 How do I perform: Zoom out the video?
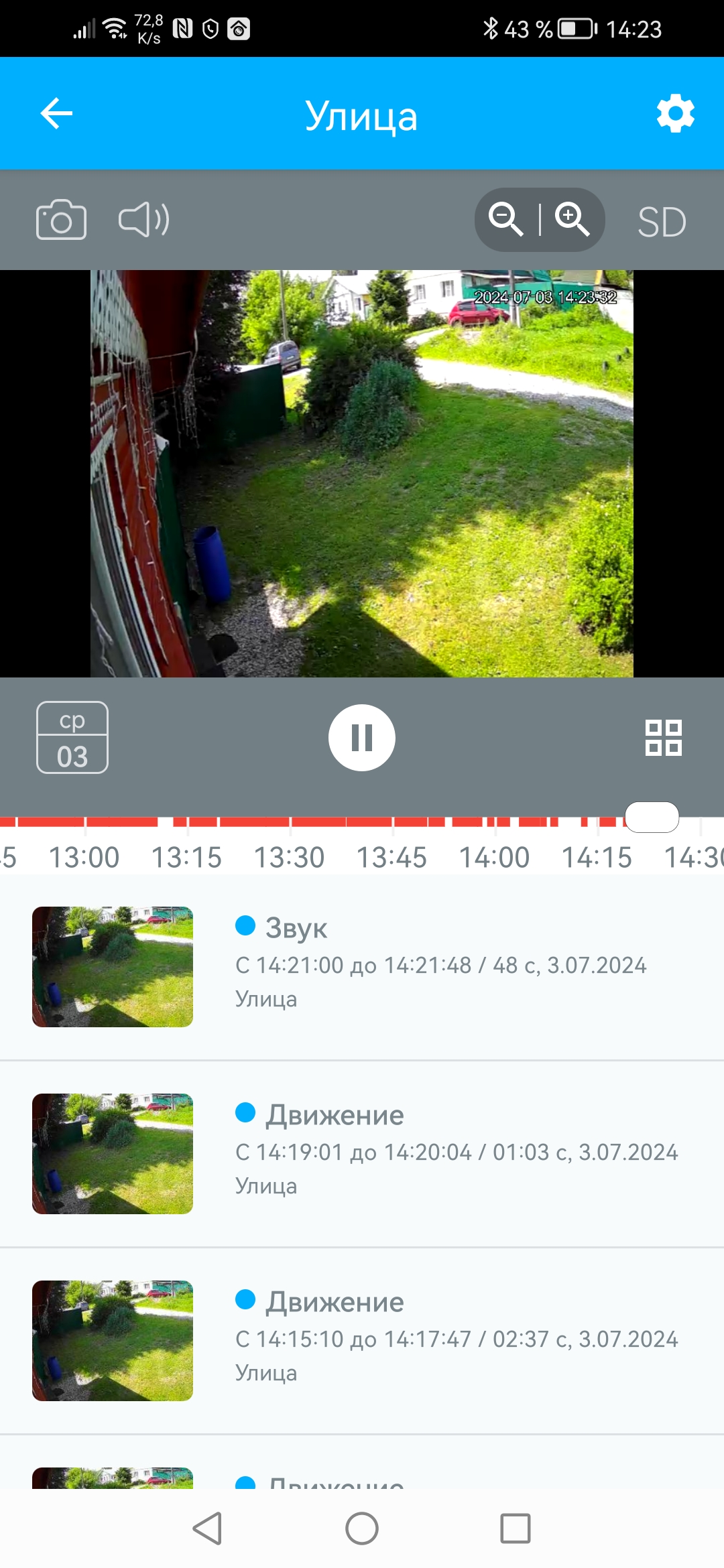pyautogui.click(x=505, y=220)
